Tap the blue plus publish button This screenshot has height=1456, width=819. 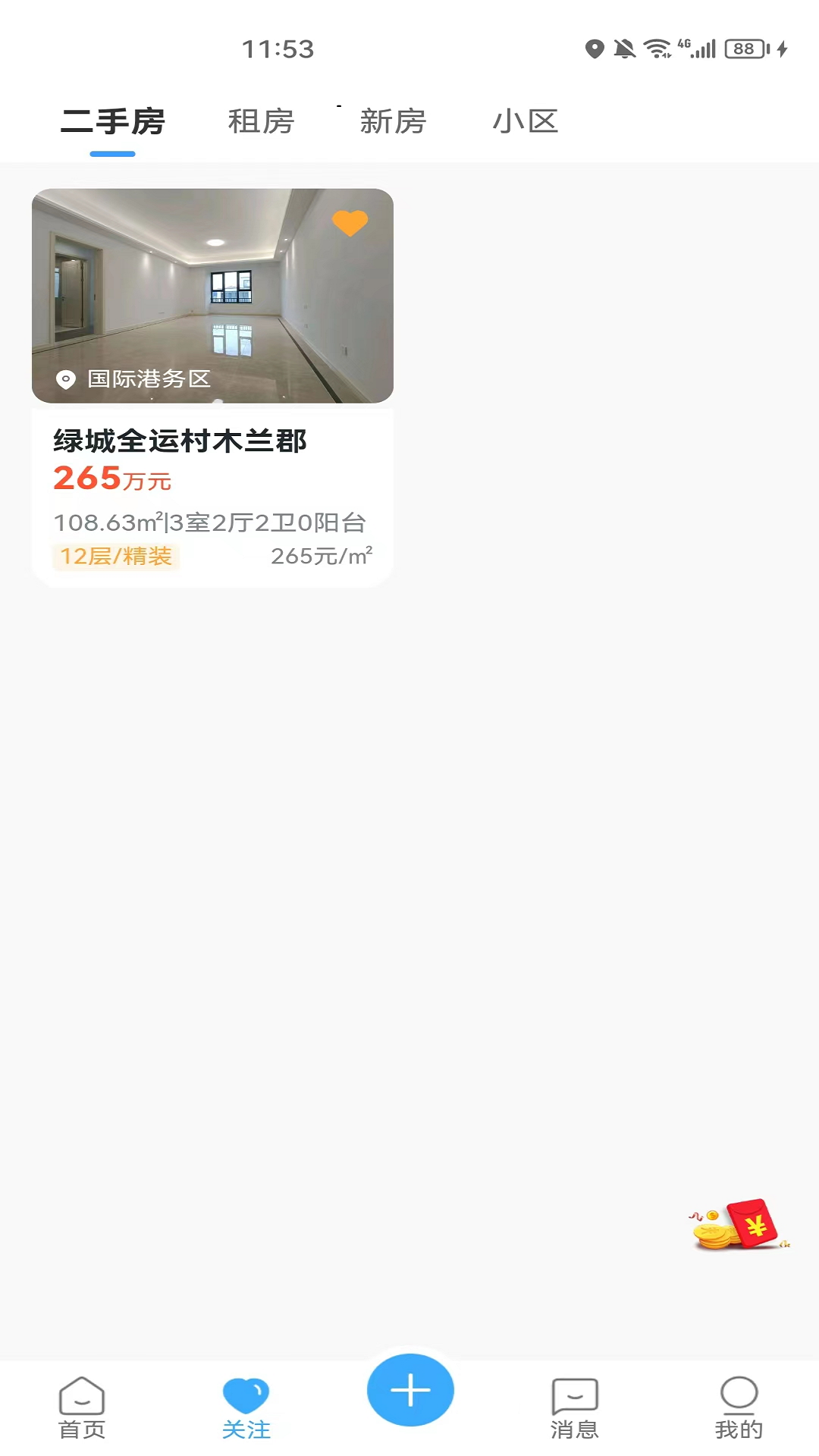click(410, 1390)
